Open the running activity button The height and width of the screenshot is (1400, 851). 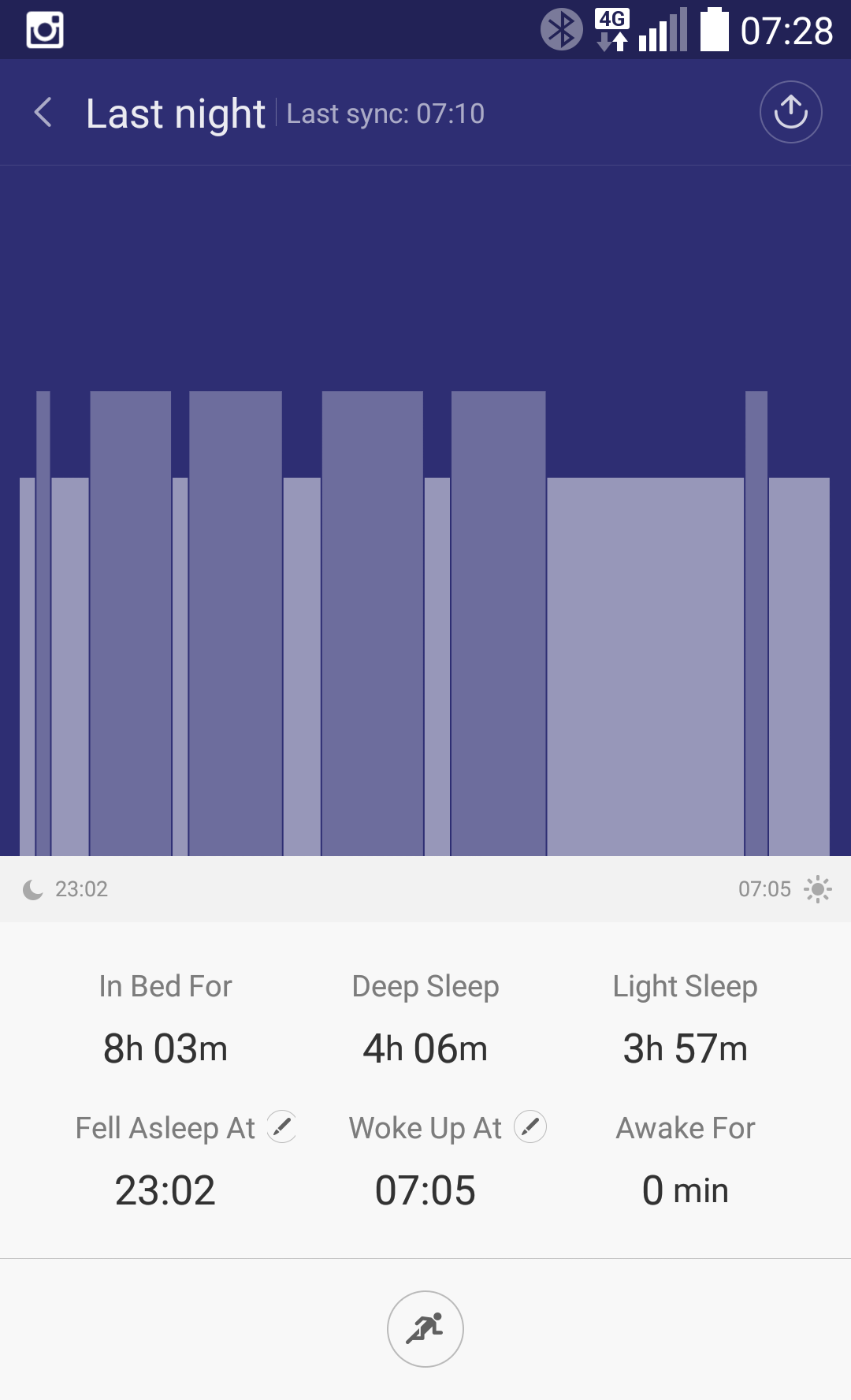point(425,1329)
